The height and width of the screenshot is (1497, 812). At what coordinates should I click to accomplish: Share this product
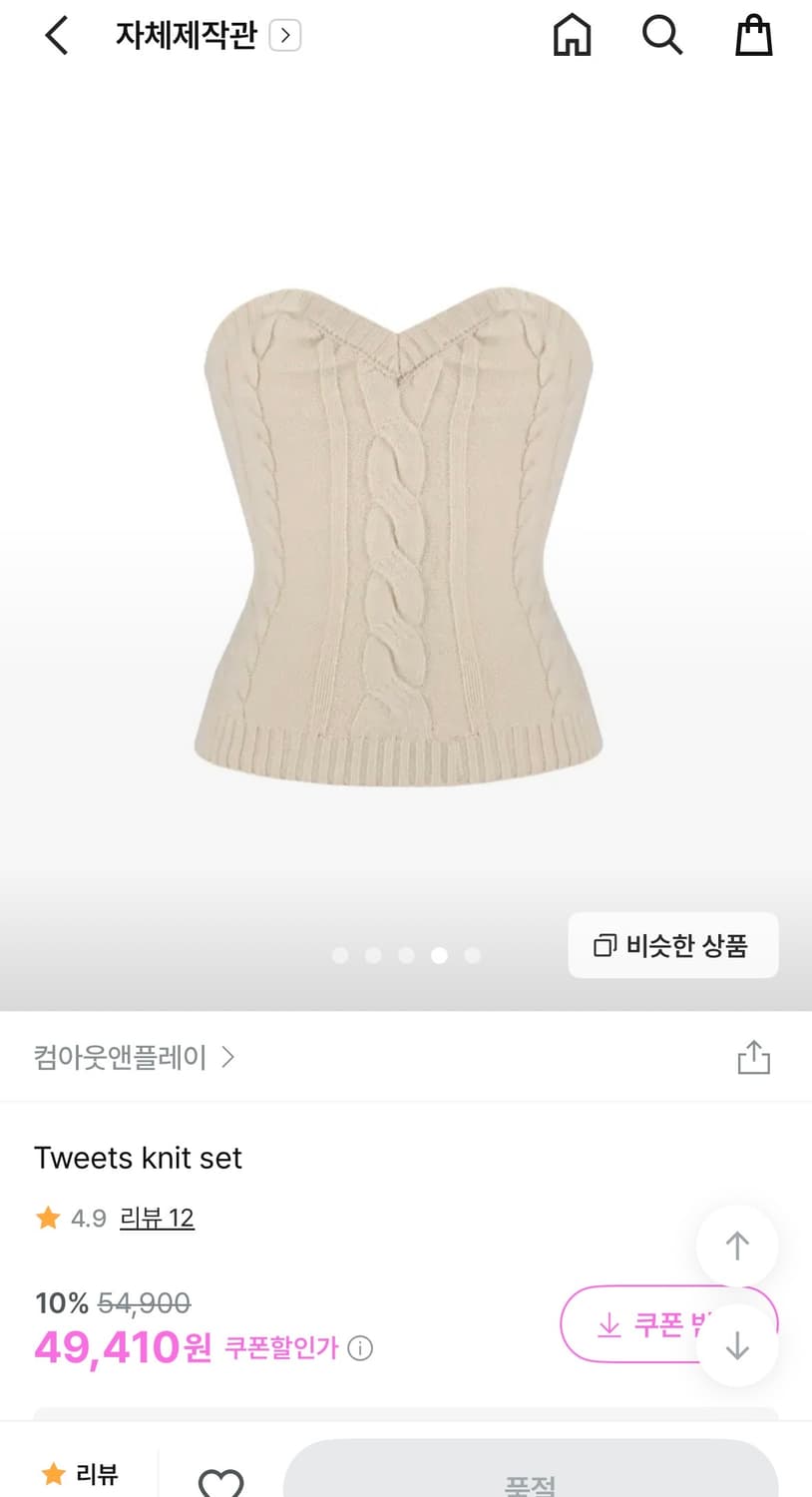click(x=754, y=1056)
